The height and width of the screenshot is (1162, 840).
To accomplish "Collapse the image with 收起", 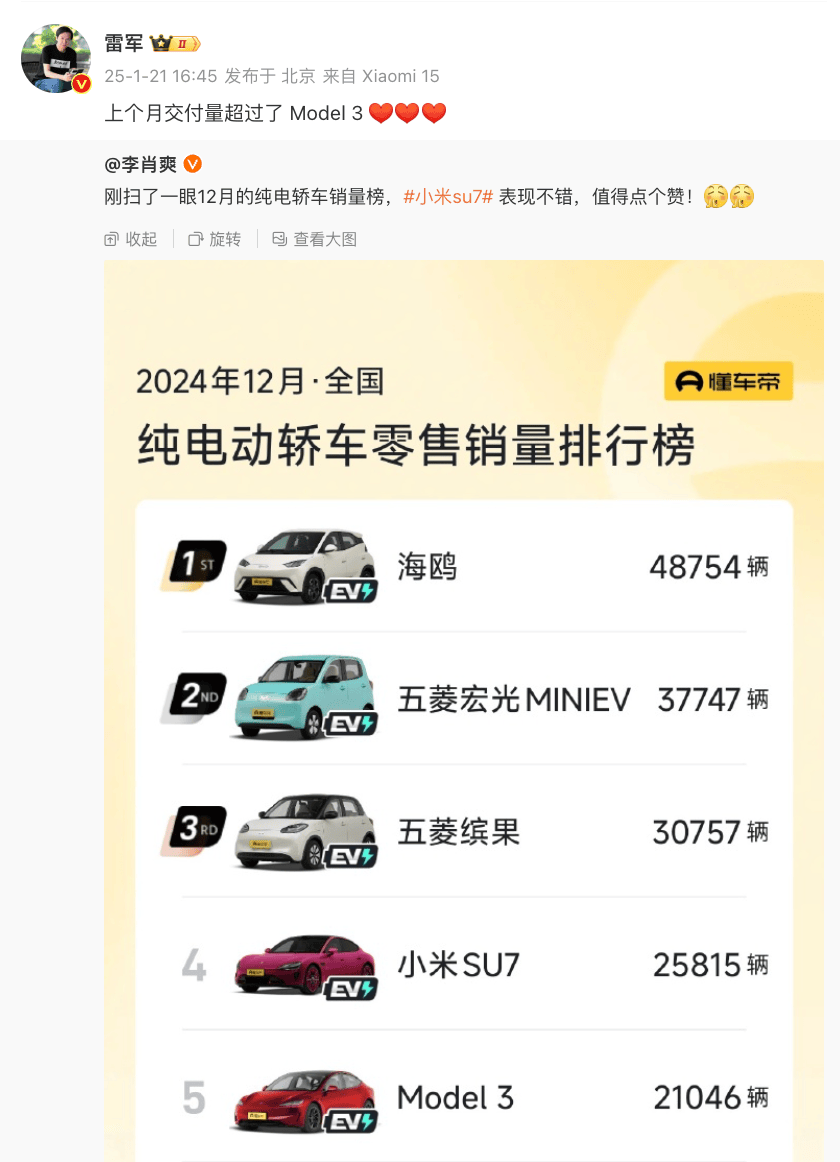I will point(131,239).
